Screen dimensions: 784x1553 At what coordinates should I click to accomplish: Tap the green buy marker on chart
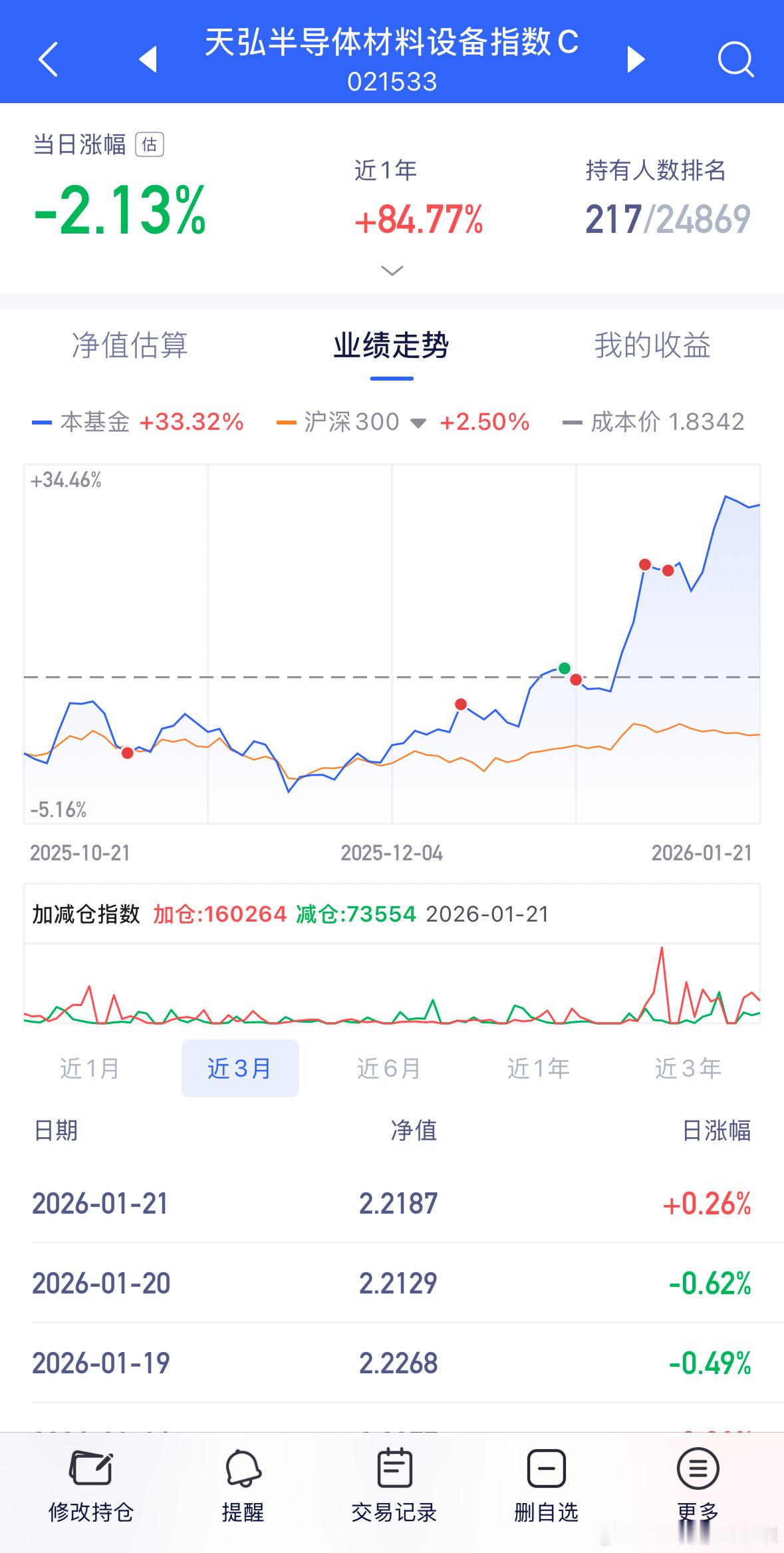point(564,667)
